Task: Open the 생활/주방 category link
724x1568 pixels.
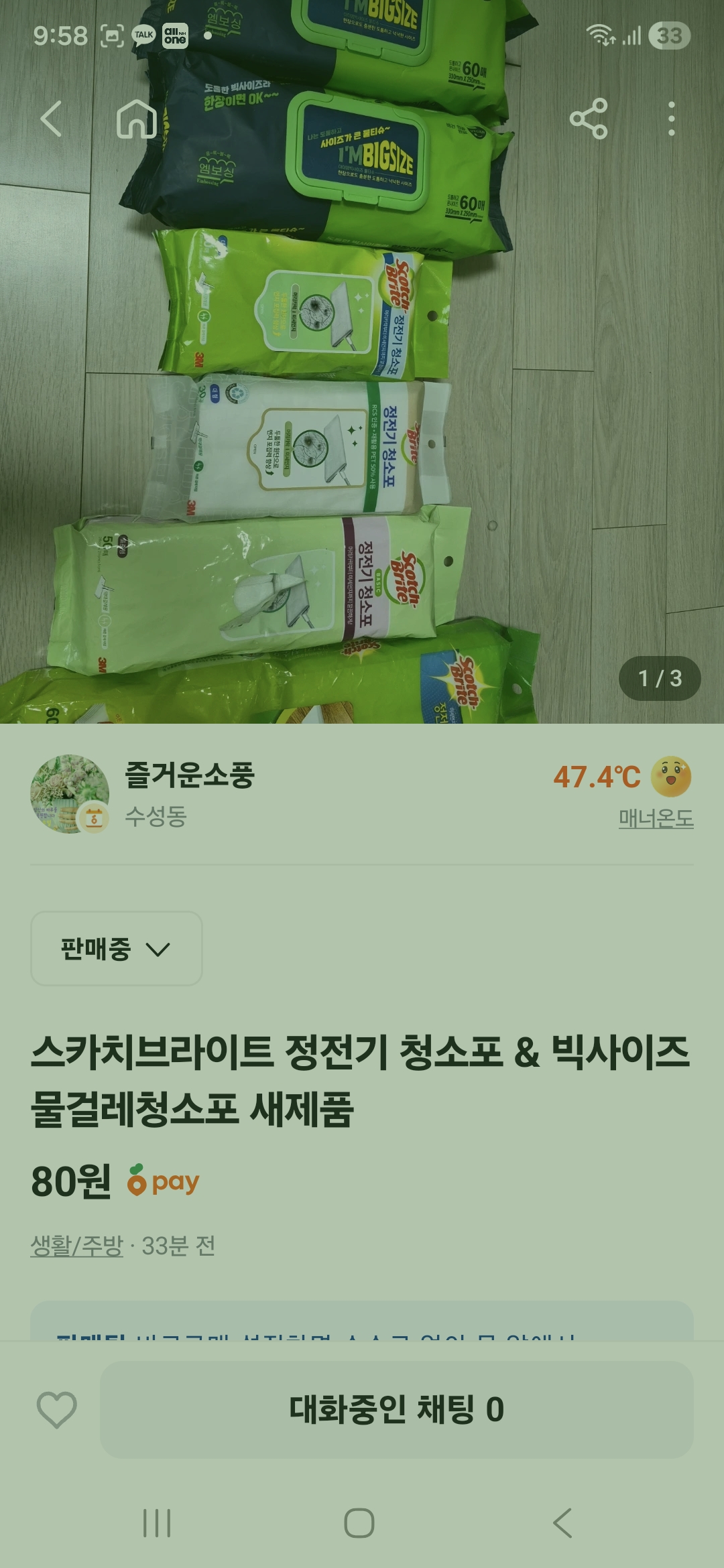Action: pyautogui.click(x=77, y=1246)
